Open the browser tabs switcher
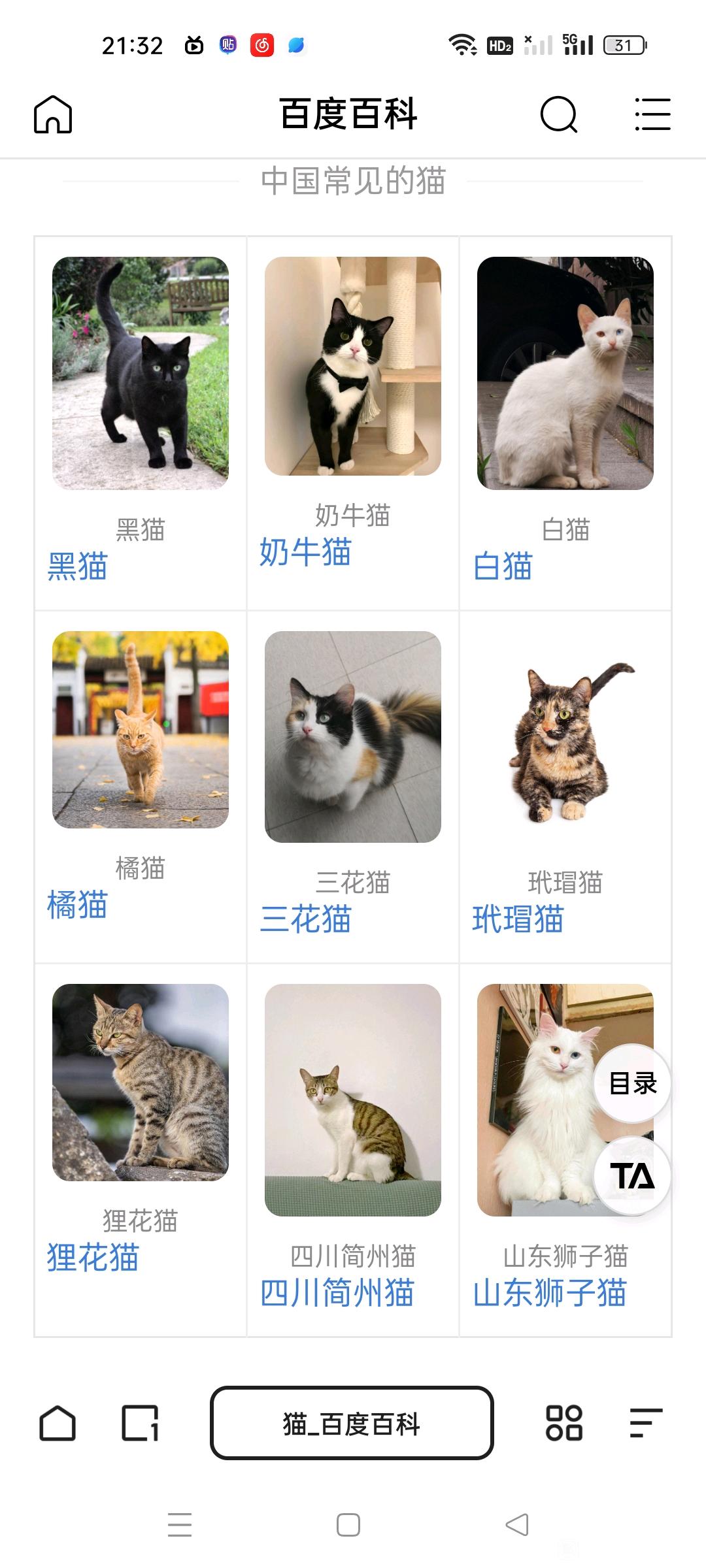 (x=141, y=1423)
